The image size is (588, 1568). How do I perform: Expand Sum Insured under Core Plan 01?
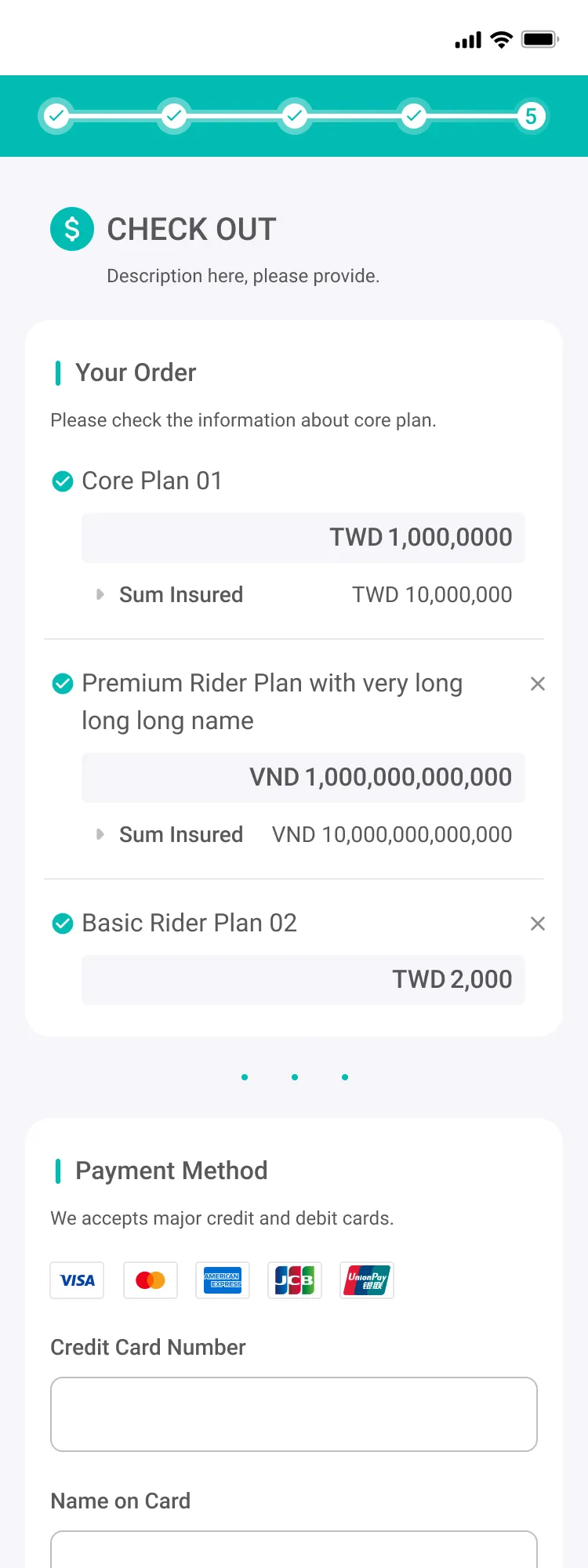point(100,594)
